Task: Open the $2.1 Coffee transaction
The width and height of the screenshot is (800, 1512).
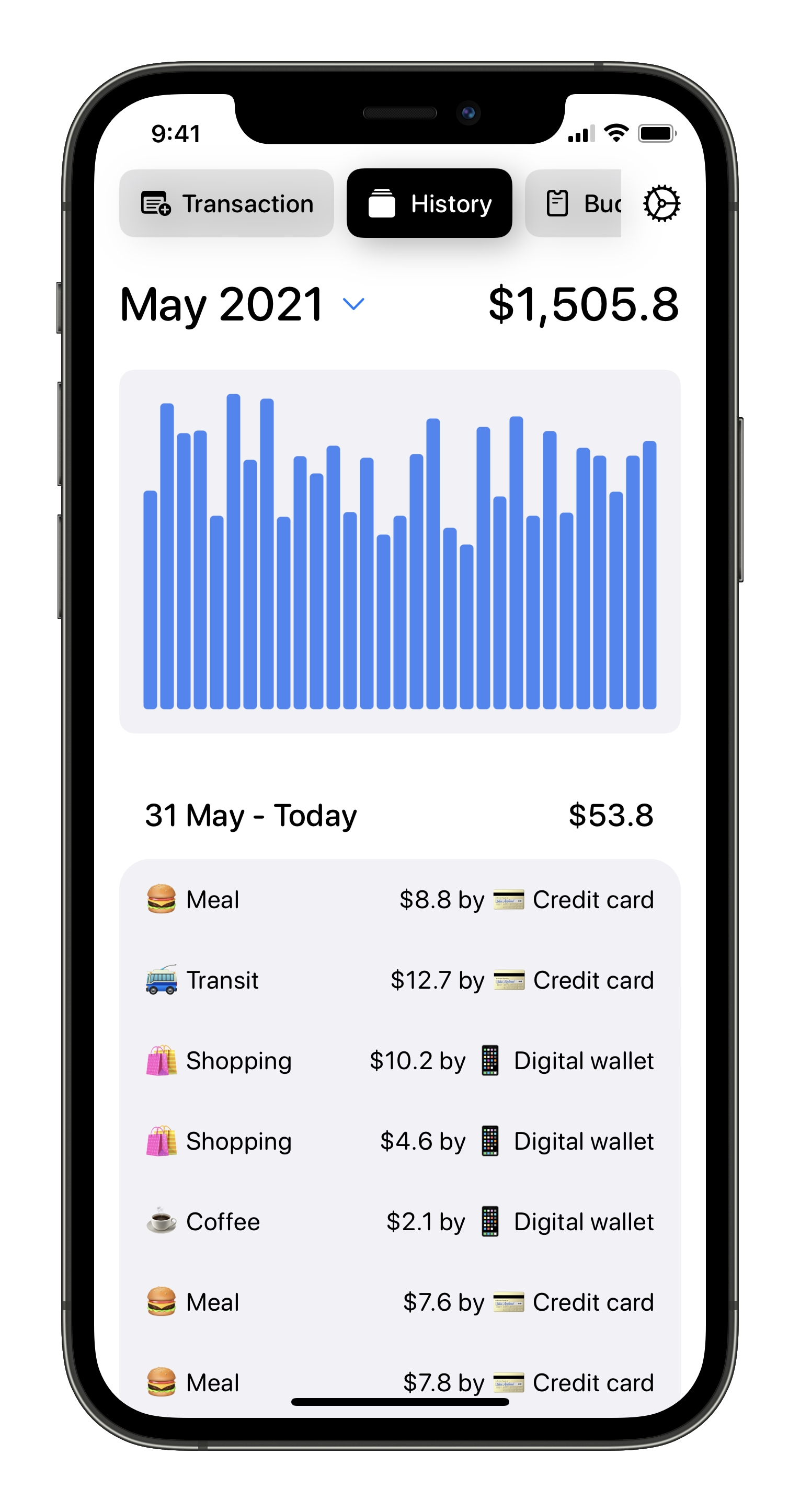Action: click(399, 1221)
